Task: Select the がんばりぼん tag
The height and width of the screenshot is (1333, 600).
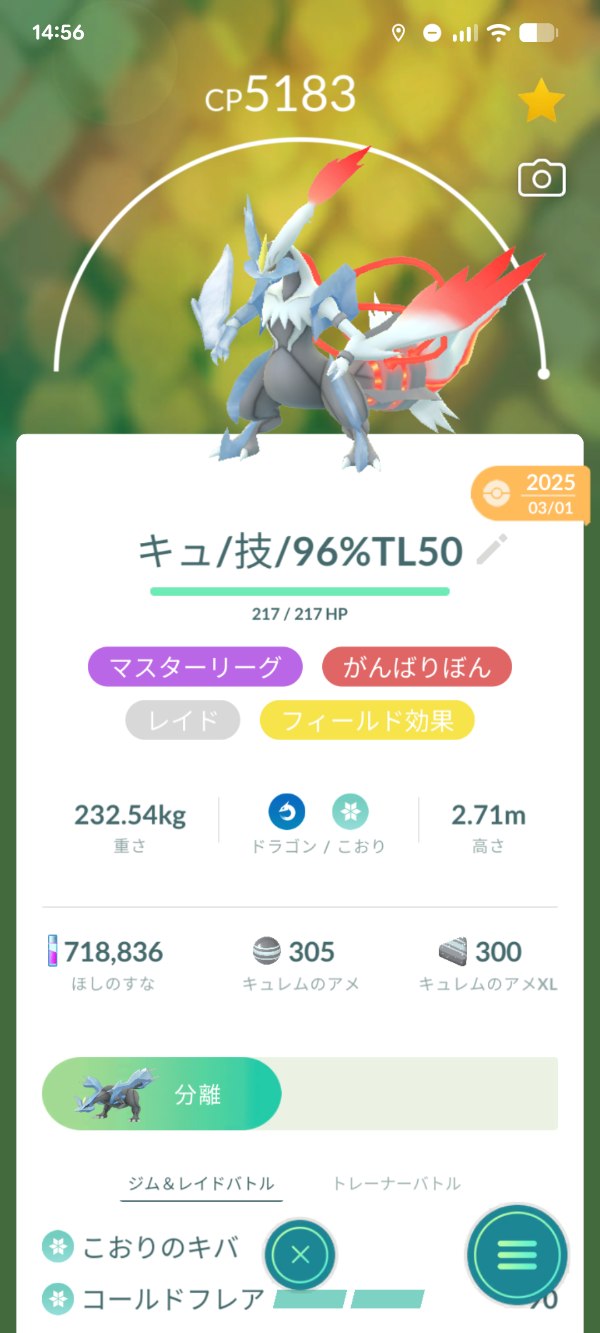Action: click(x=416, y=668)
